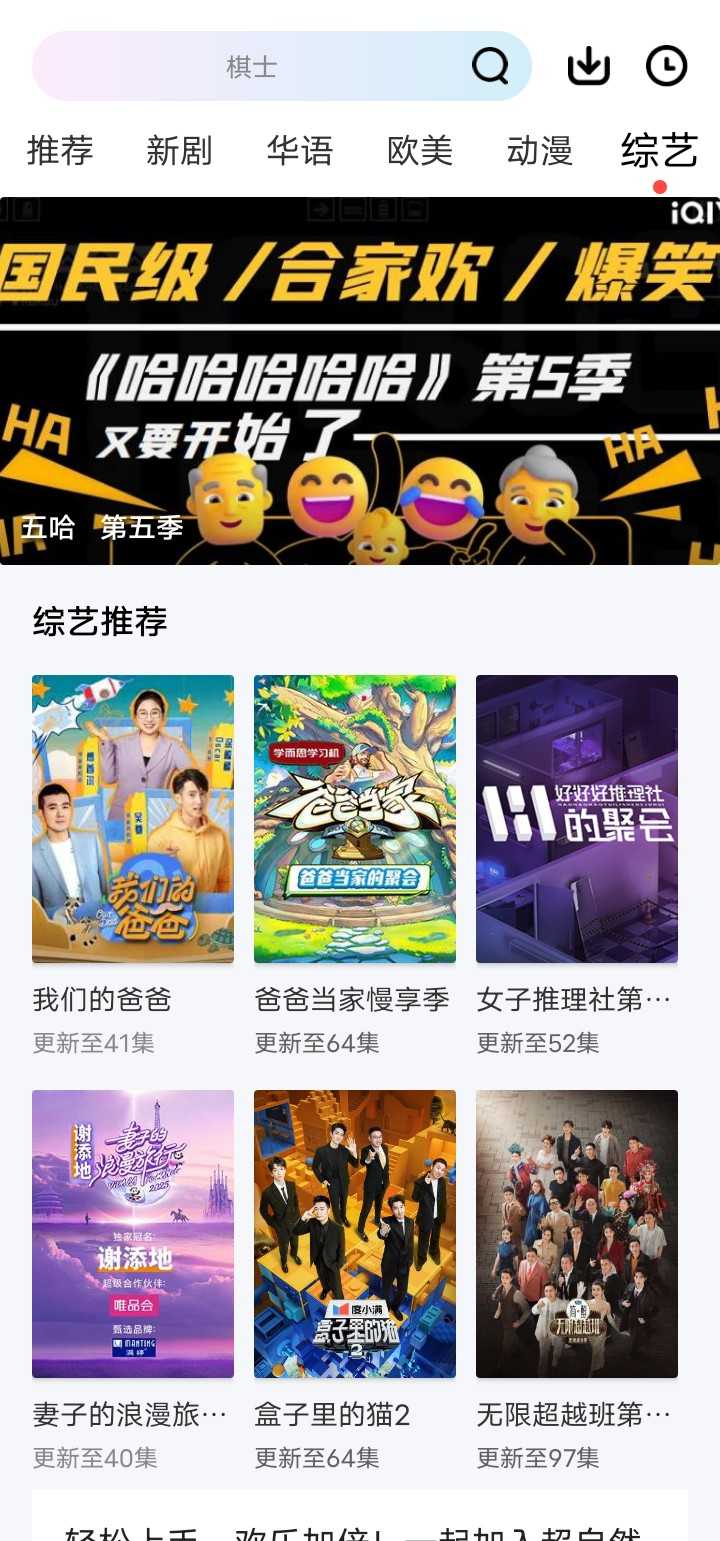This screenshot has height=1541, width=720.
Task: Open watch history clock icon
Action: 666,67
